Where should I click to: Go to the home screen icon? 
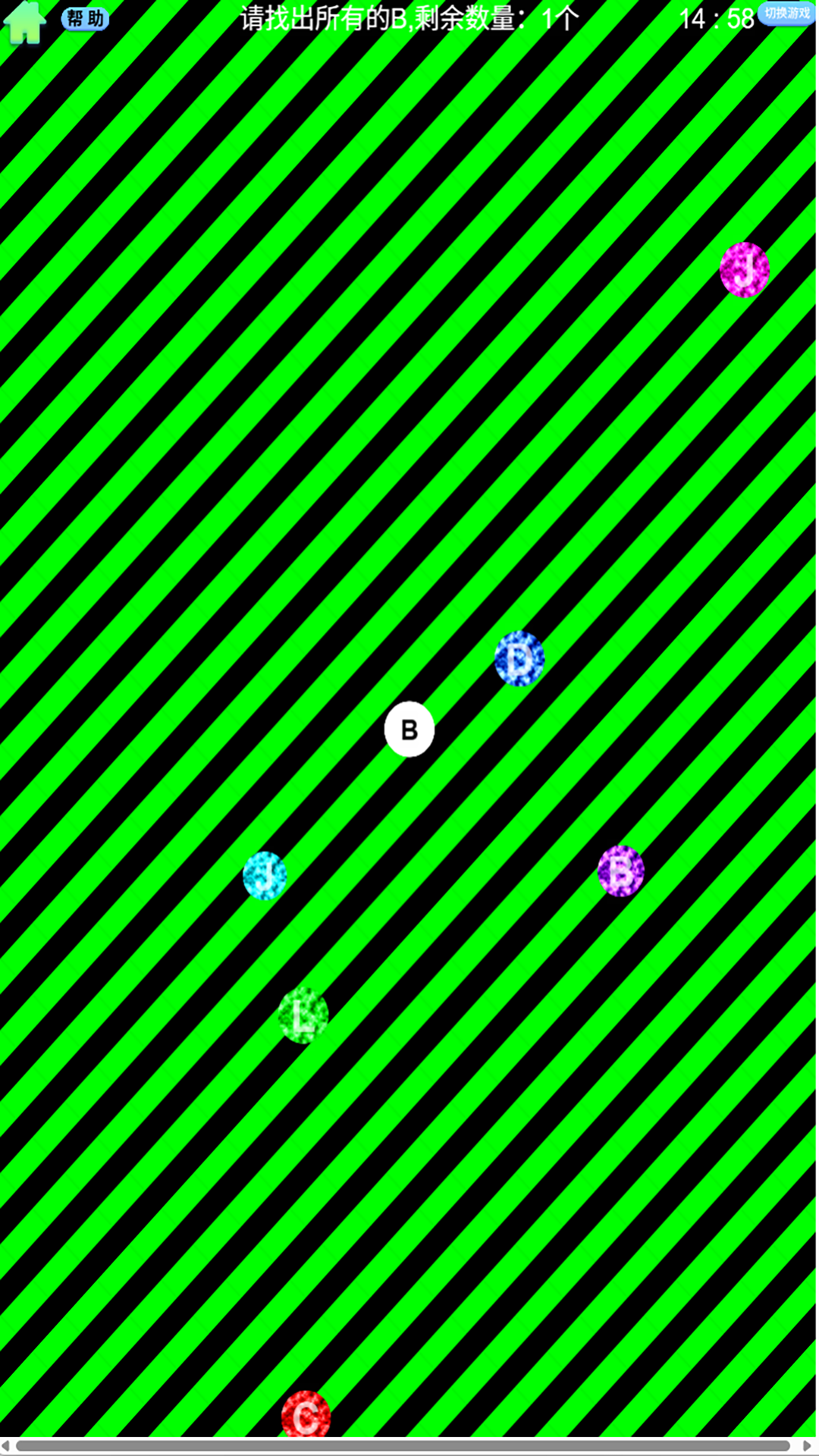click(x=25, y=21)
